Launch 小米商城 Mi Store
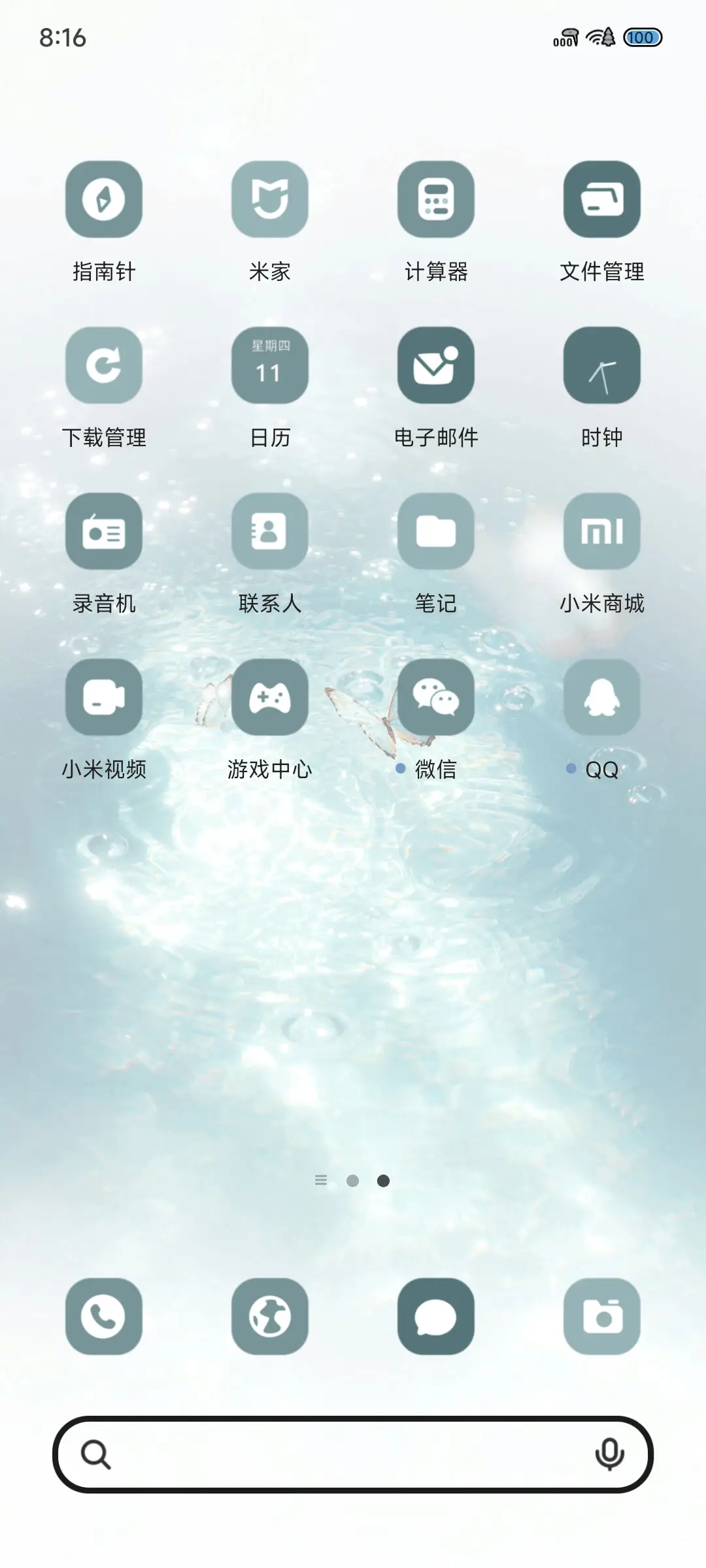Image resolution: width=706 pixels, height=1568 pixels. pyautogui.click(x=602, y=532)
